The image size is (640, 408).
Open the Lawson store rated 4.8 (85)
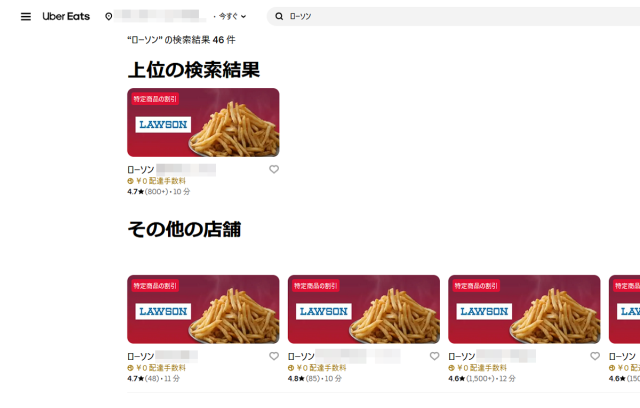click(x=363, y=309)
